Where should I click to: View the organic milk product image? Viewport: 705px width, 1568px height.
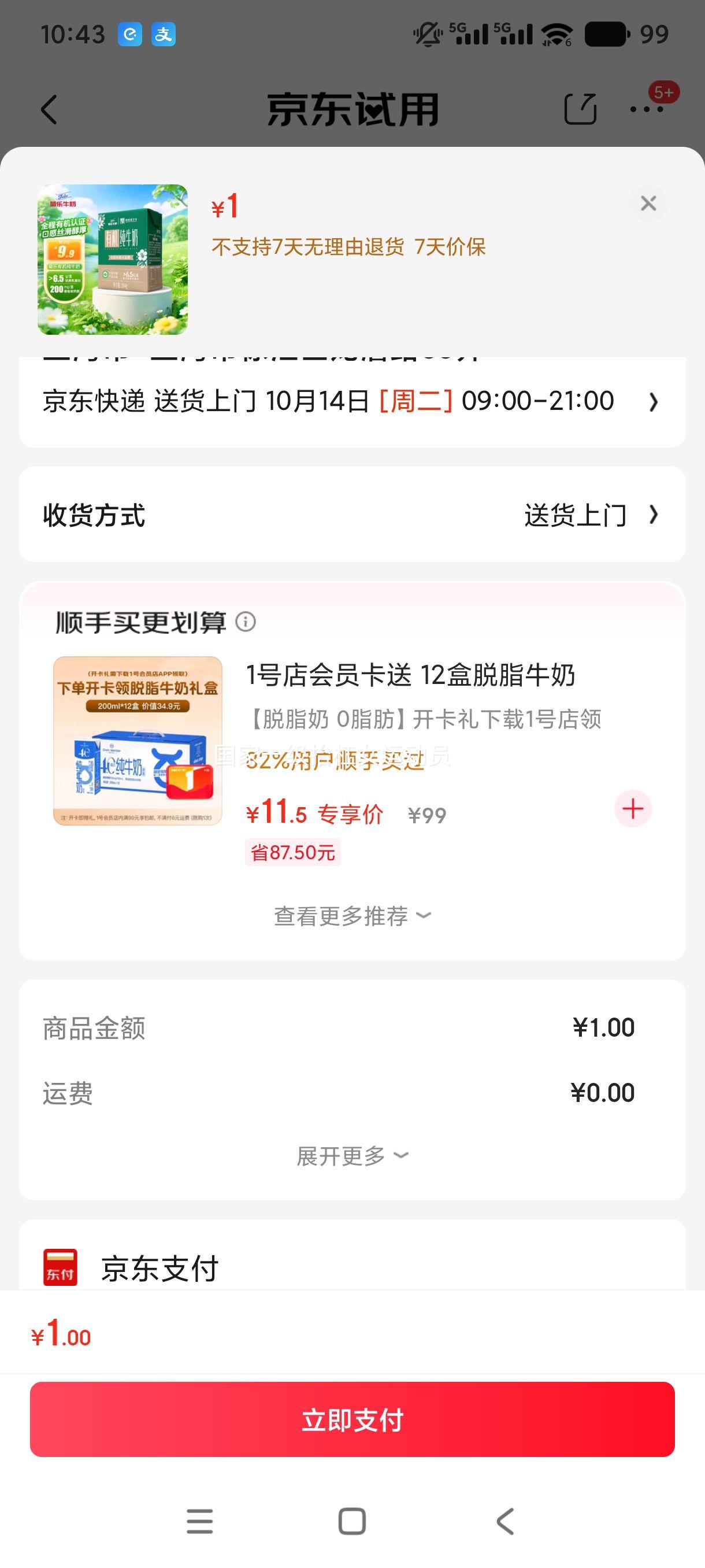coord(113,259)
